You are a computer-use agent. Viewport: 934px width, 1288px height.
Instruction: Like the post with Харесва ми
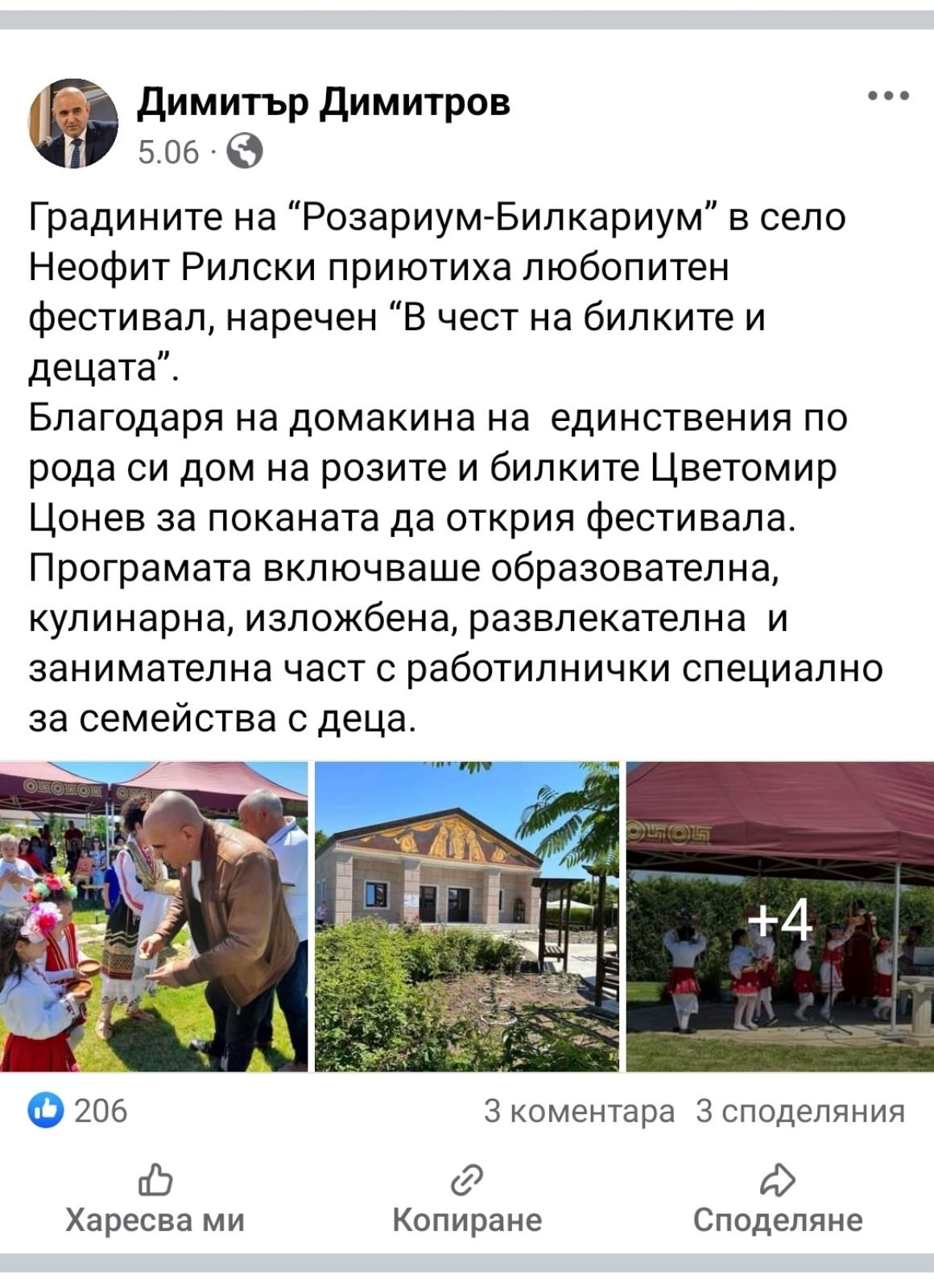coord(155,1199)
